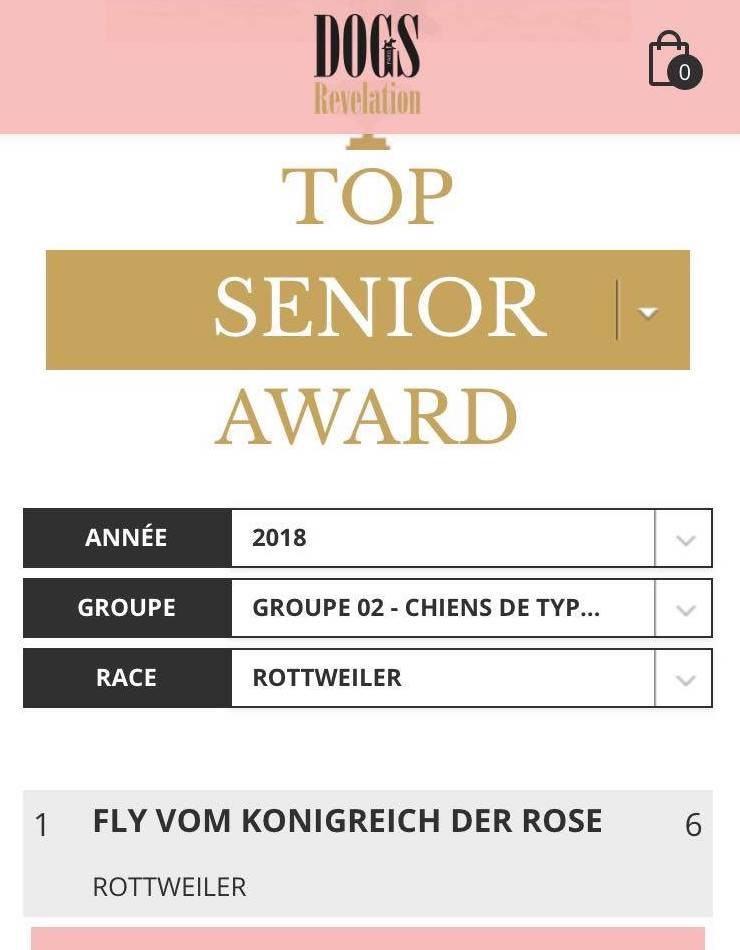Viewport: 740px width, 950px height.
Task: Open the shopping bag cart
Action: pyautogui.click(x=672, y=61)
